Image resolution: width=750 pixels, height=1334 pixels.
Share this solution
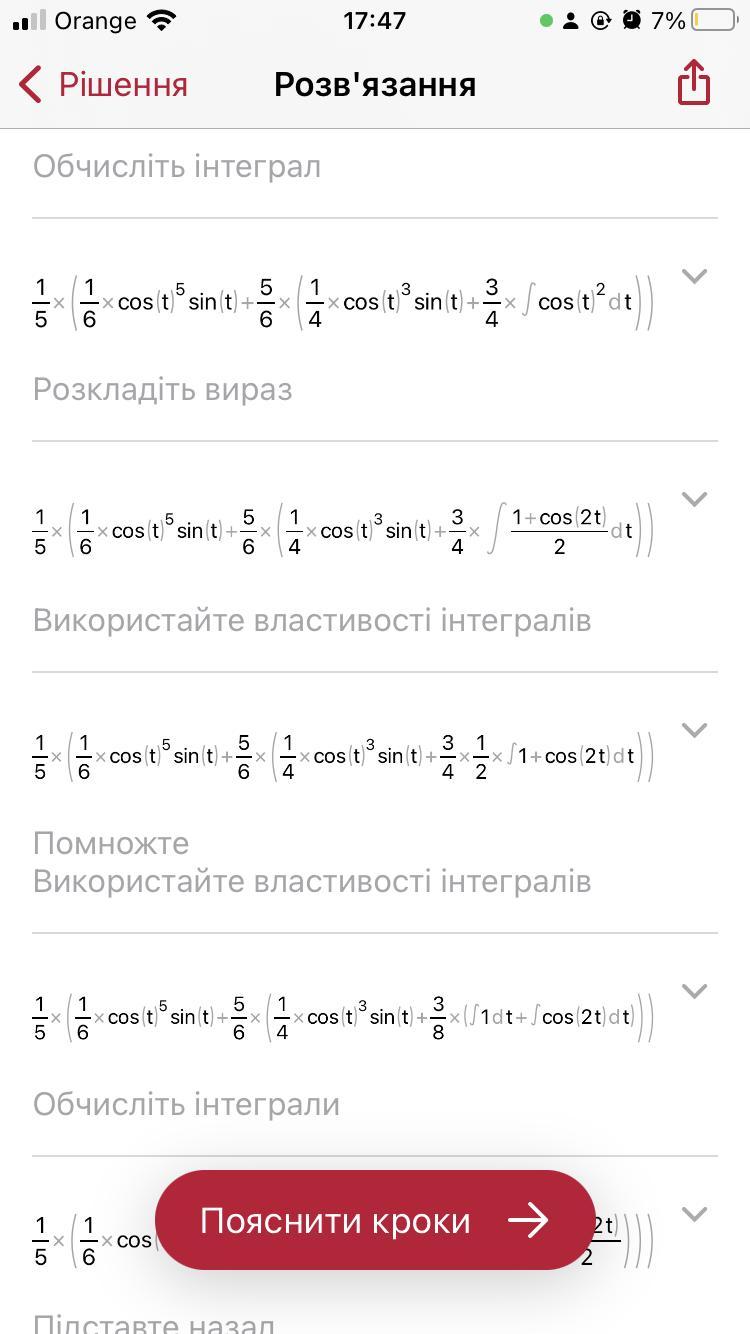pyautogui.click(x=694, y=82)
